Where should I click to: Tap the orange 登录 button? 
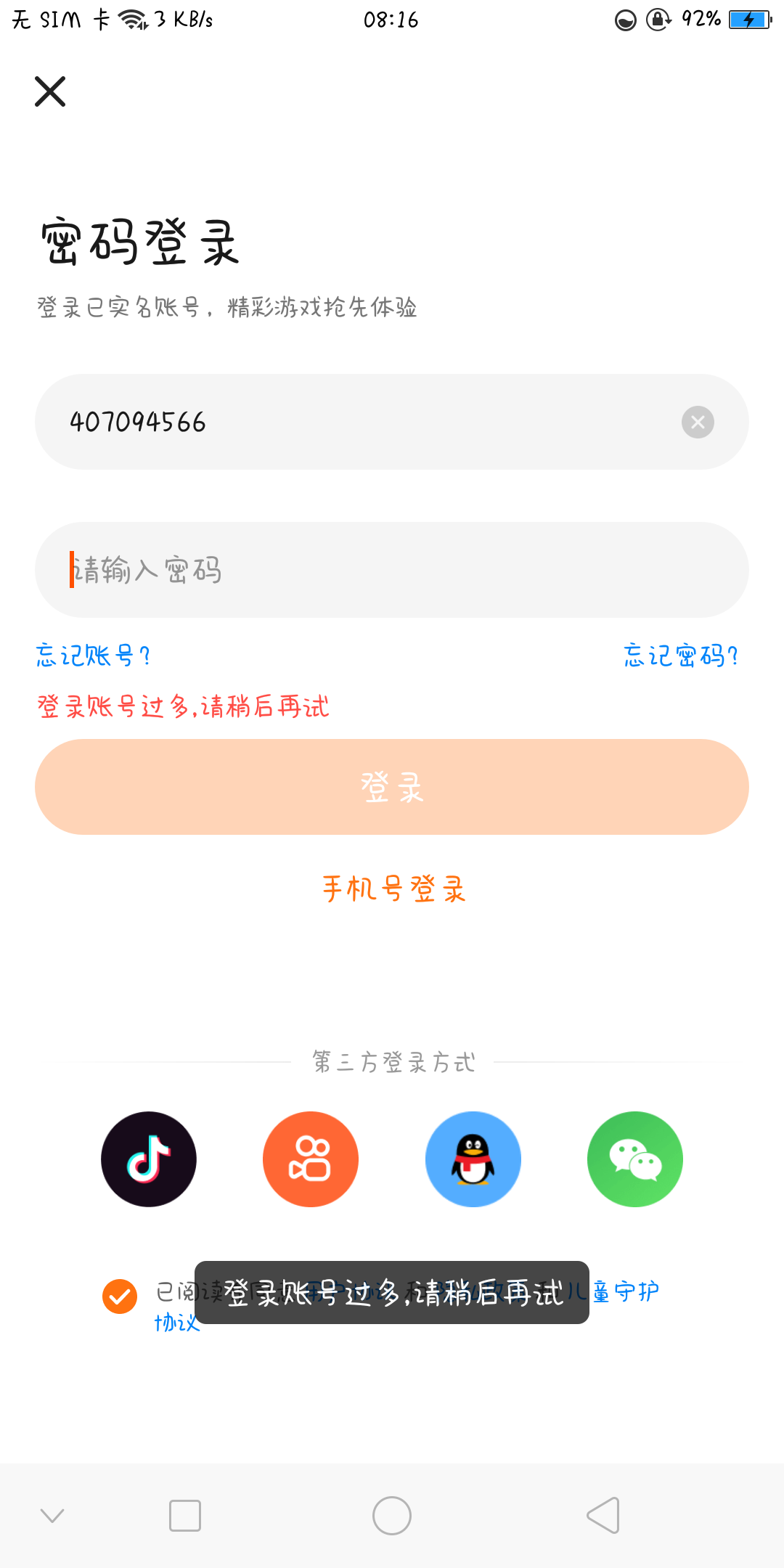tap(392, 787)
